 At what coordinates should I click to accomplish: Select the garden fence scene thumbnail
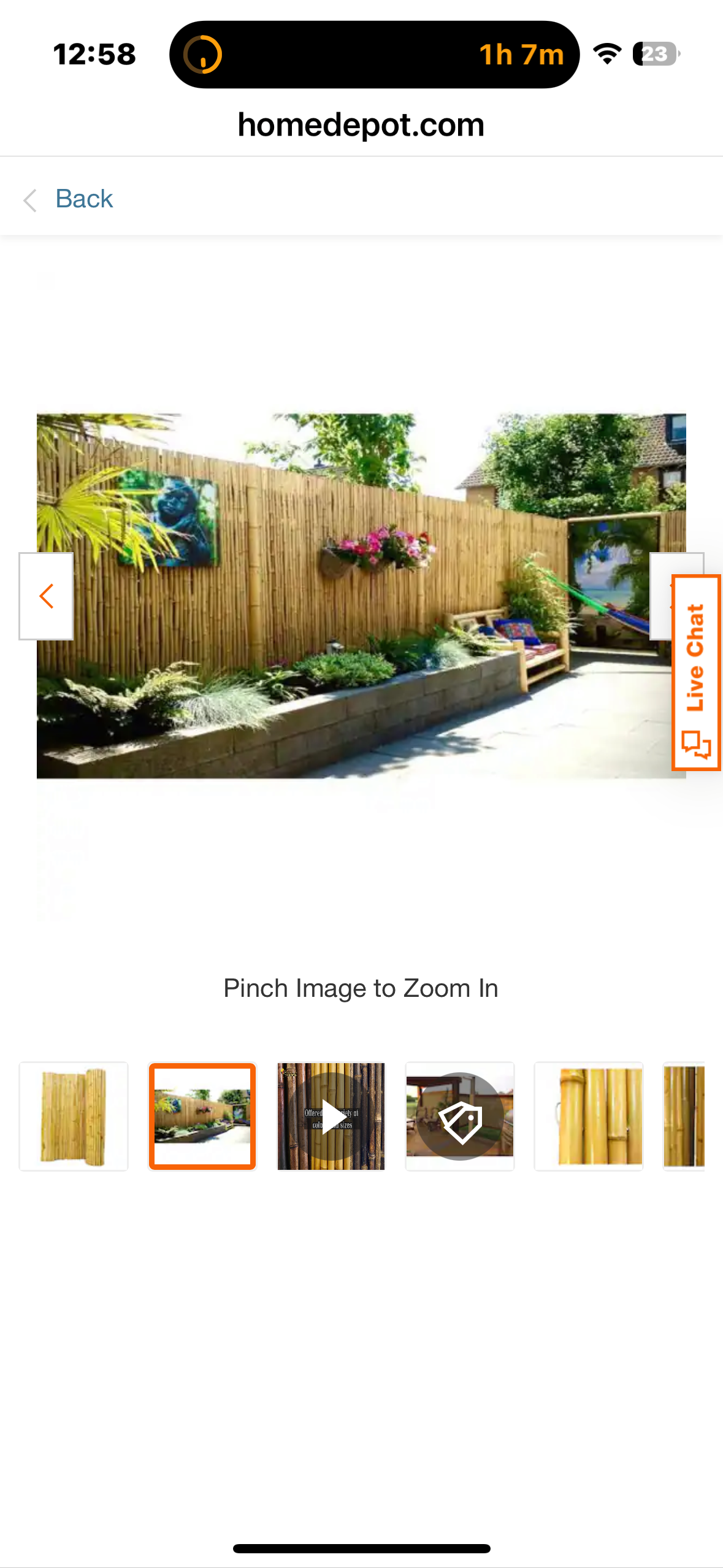coord(202,1116)
